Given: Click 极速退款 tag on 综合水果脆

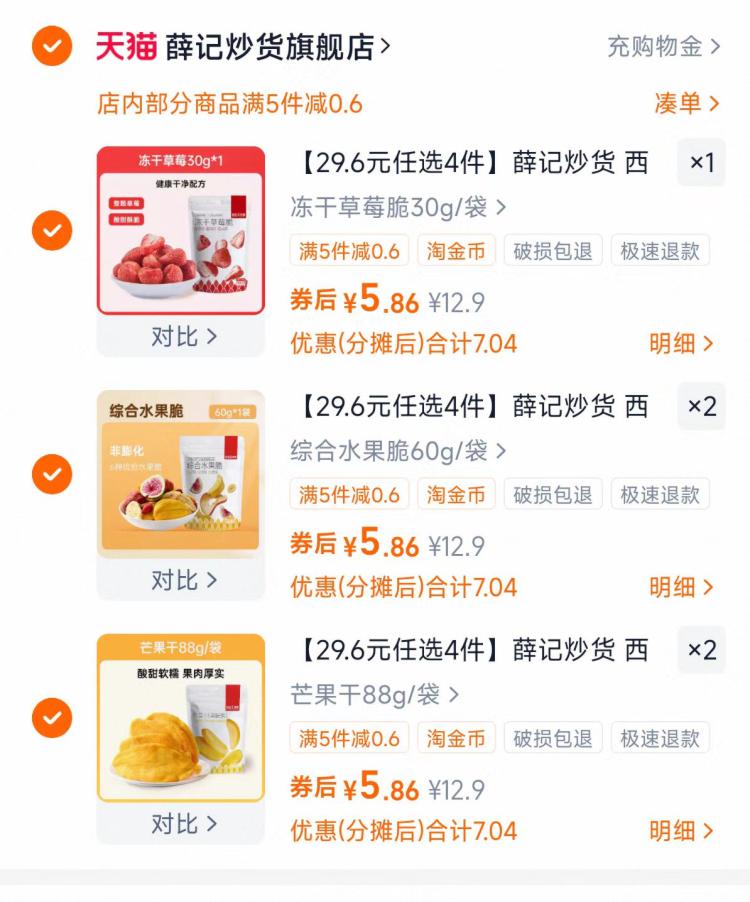Looking at the screenshot, I should click(x=660, y=494).
